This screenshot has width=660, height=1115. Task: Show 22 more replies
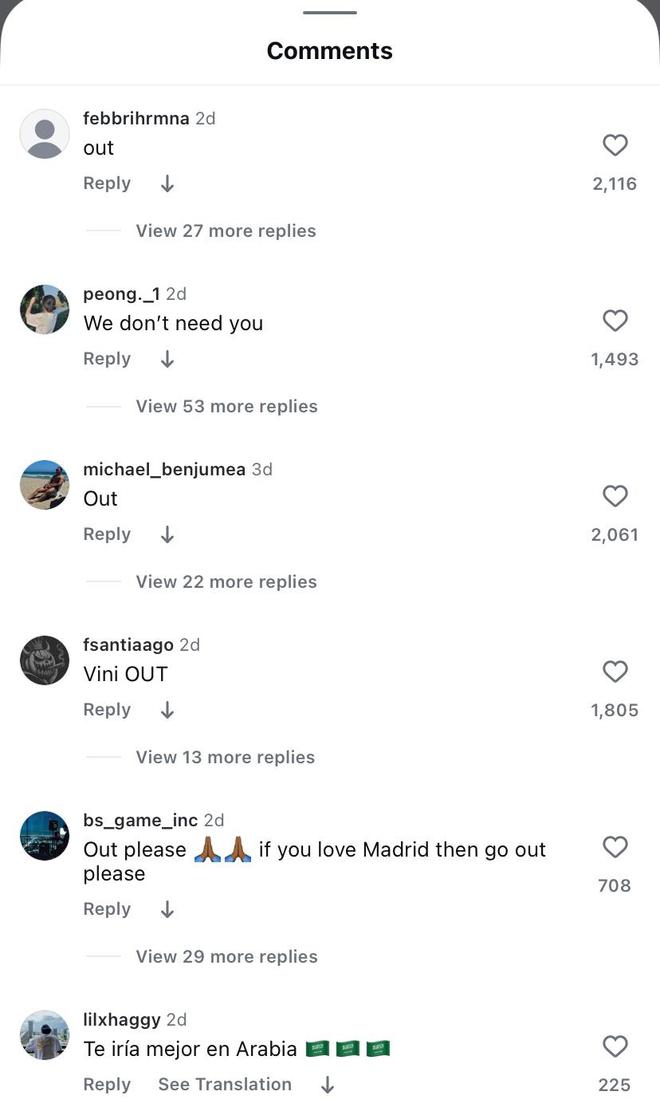tap(226, 582)
